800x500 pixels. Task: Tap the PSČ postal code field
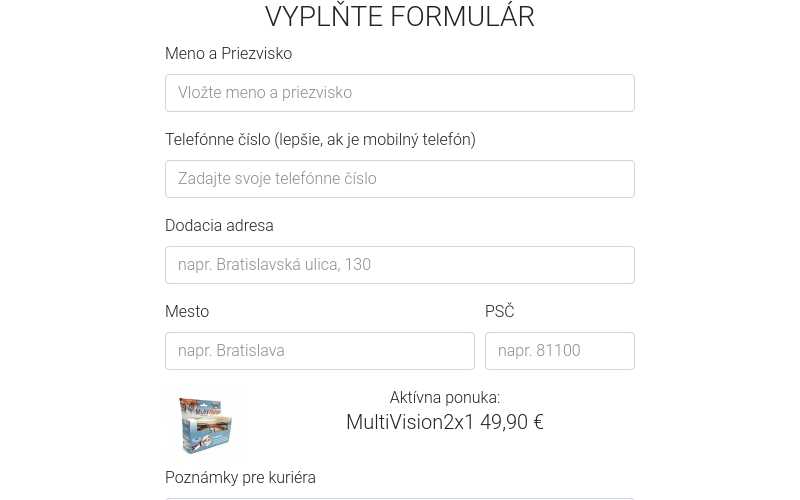[560, 351]
